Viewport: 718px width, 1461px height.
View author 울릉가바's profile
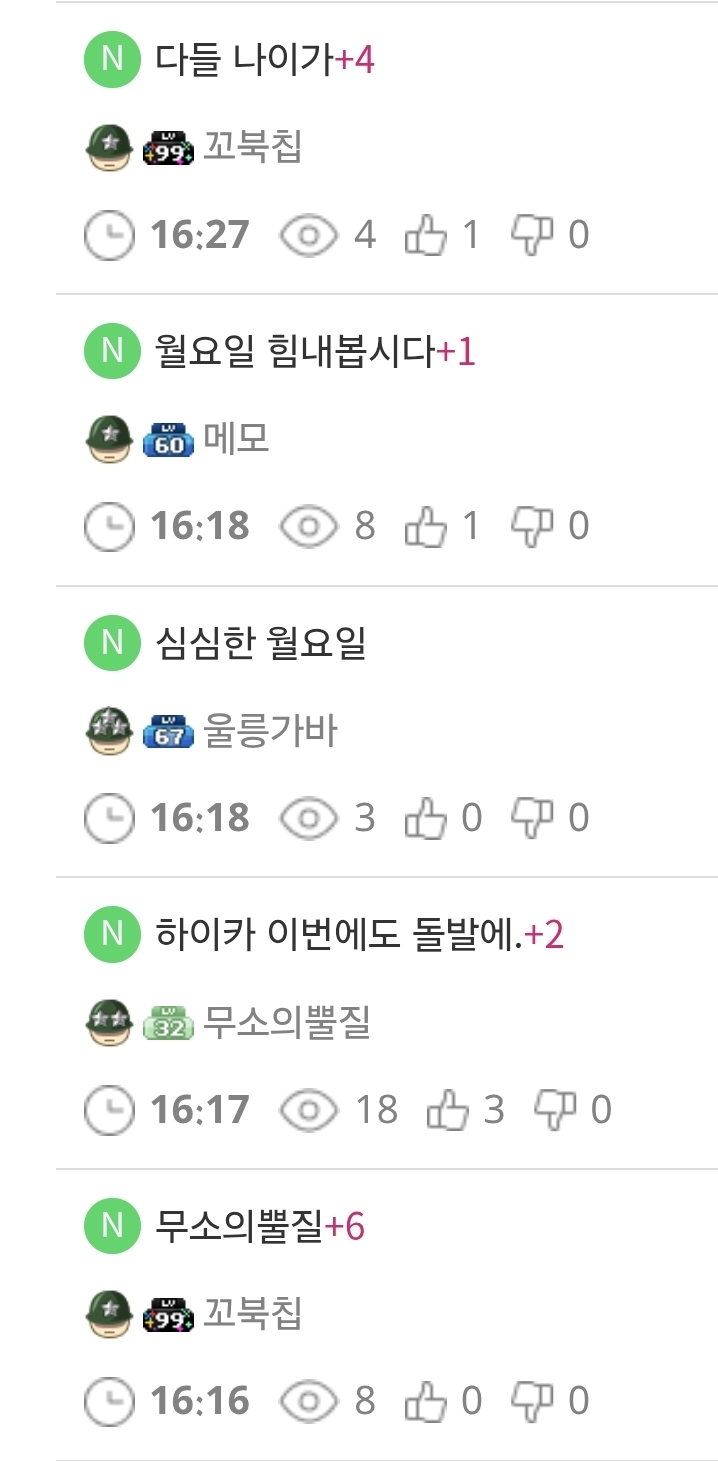click(271, 731)
